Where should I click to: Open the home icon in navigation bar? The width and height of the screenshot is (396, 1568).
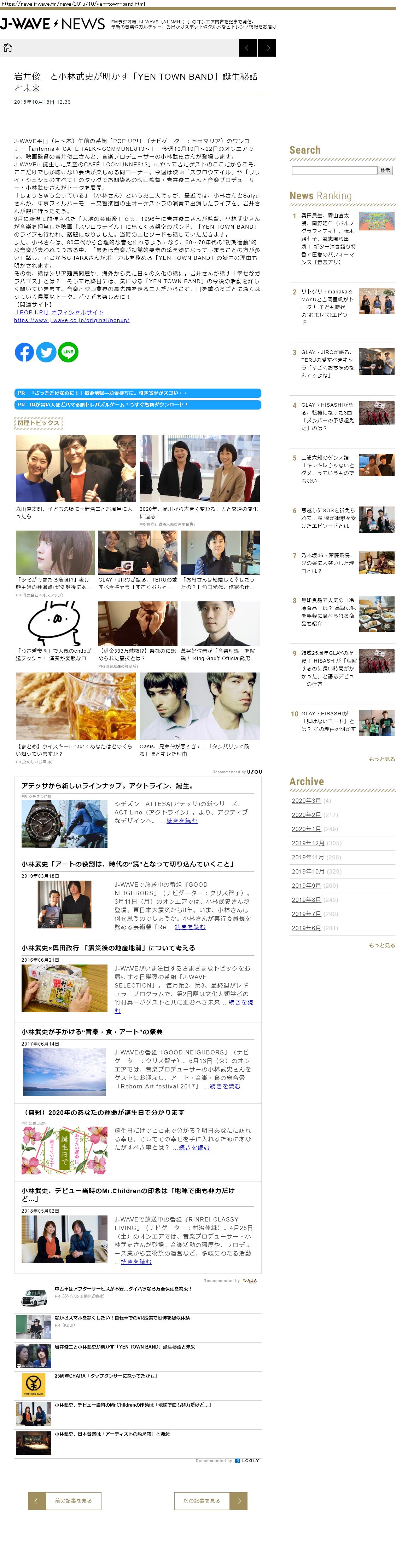coord(8,47)
